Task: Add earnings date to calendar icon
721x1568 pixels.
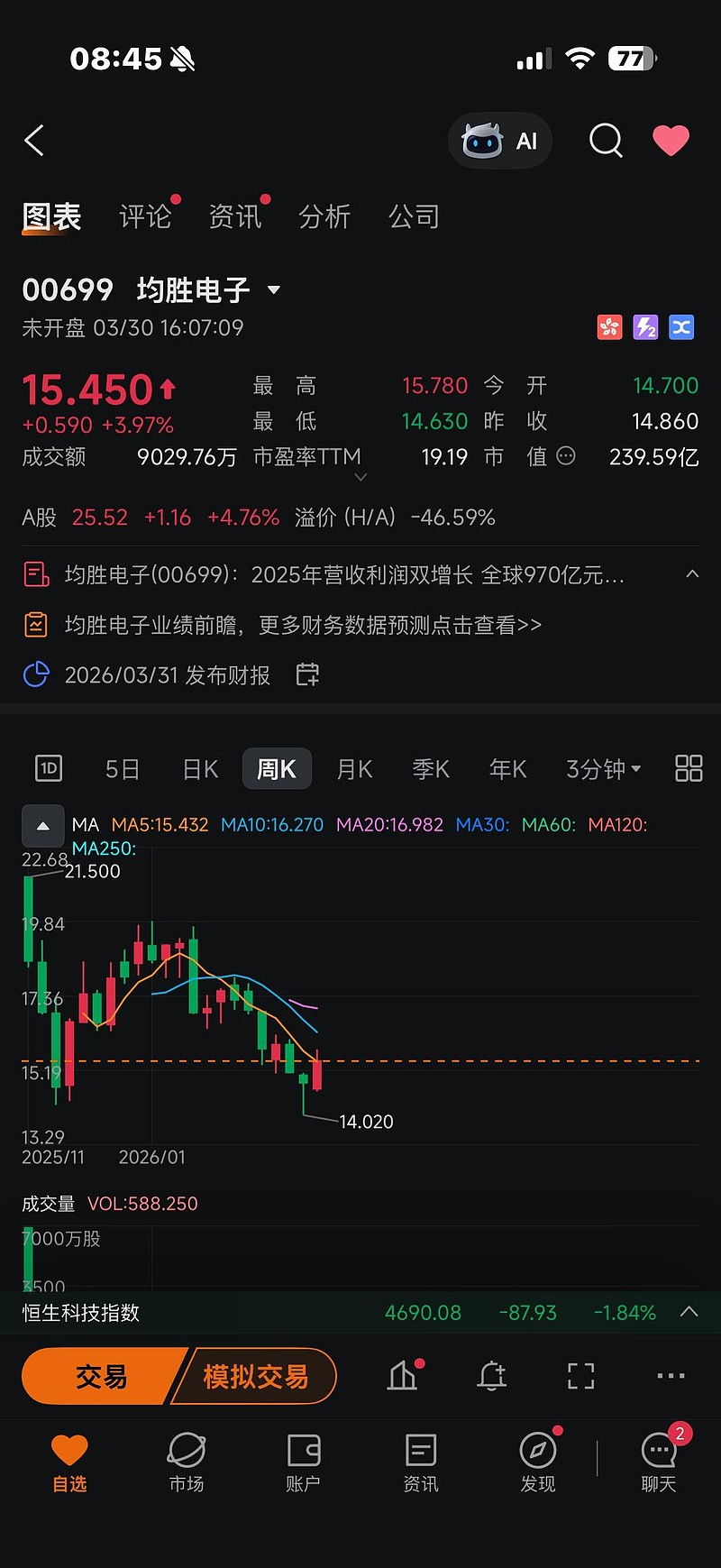Action: [x=306, y=674]
